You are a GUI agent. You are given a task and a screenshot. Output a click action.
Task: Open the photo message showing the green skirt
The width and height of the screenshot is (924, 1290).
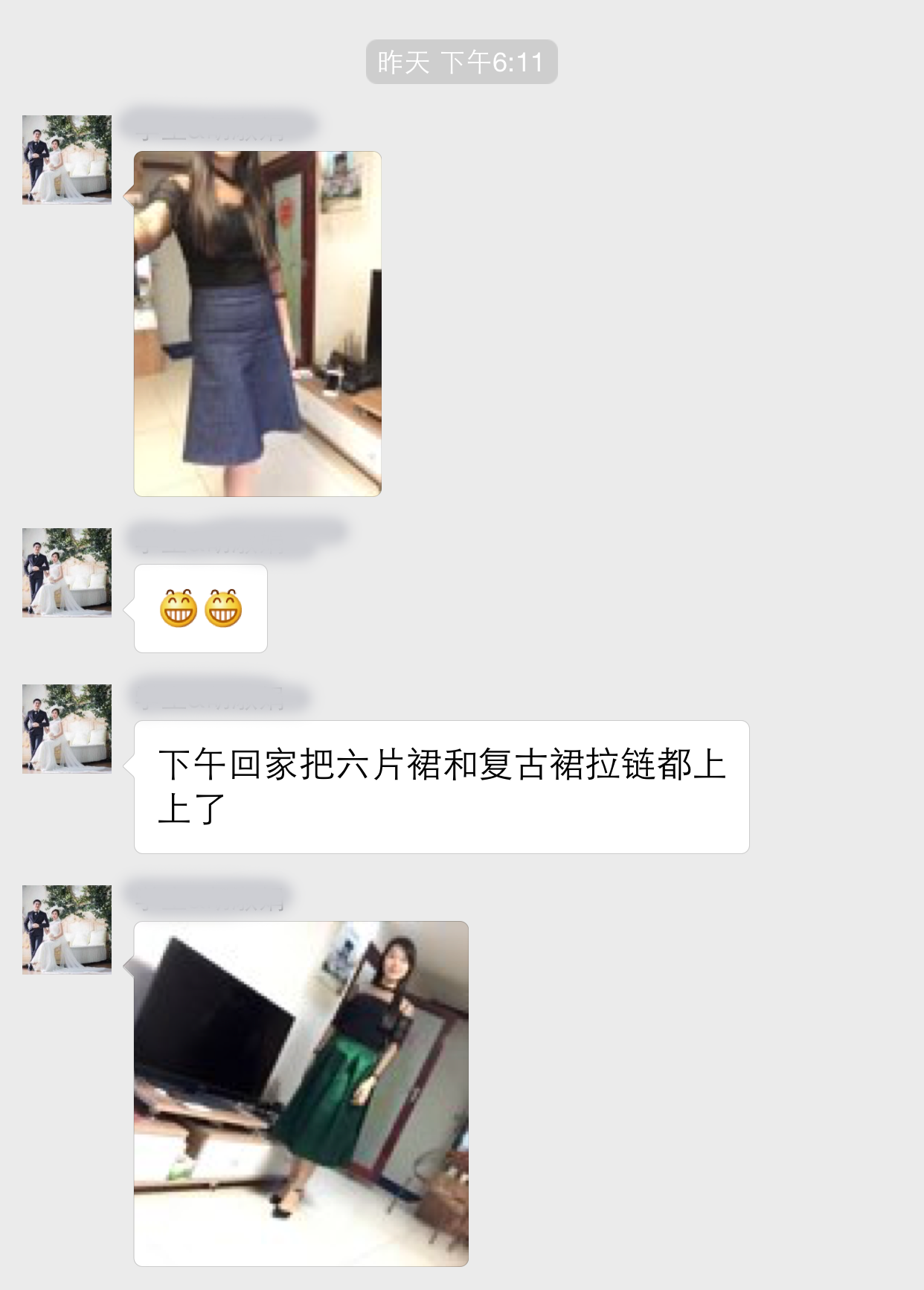click(x=301, y=1093)
